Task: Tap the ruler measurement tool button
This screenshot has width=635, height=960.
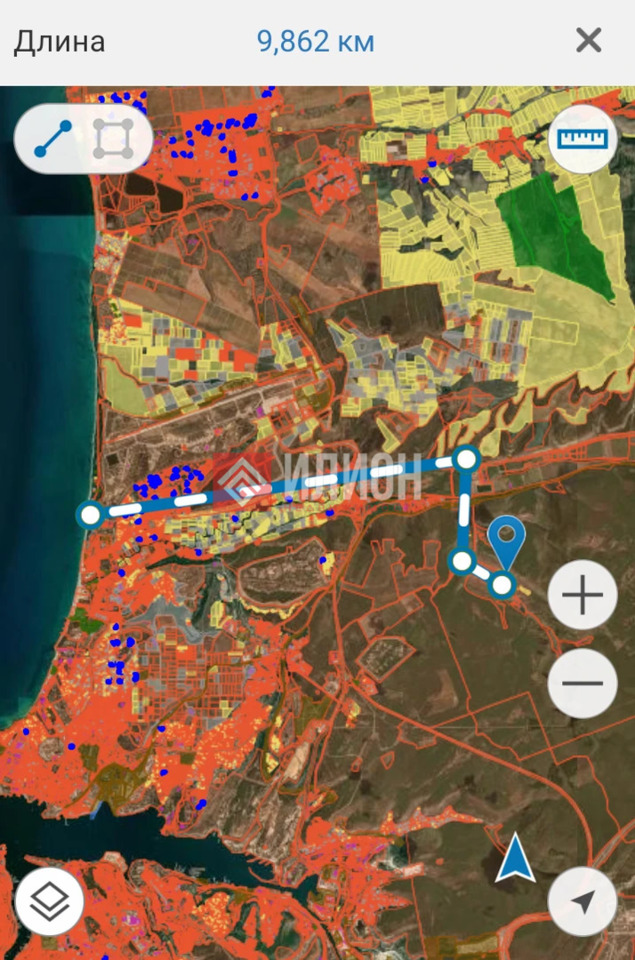Action: [582, 139]
